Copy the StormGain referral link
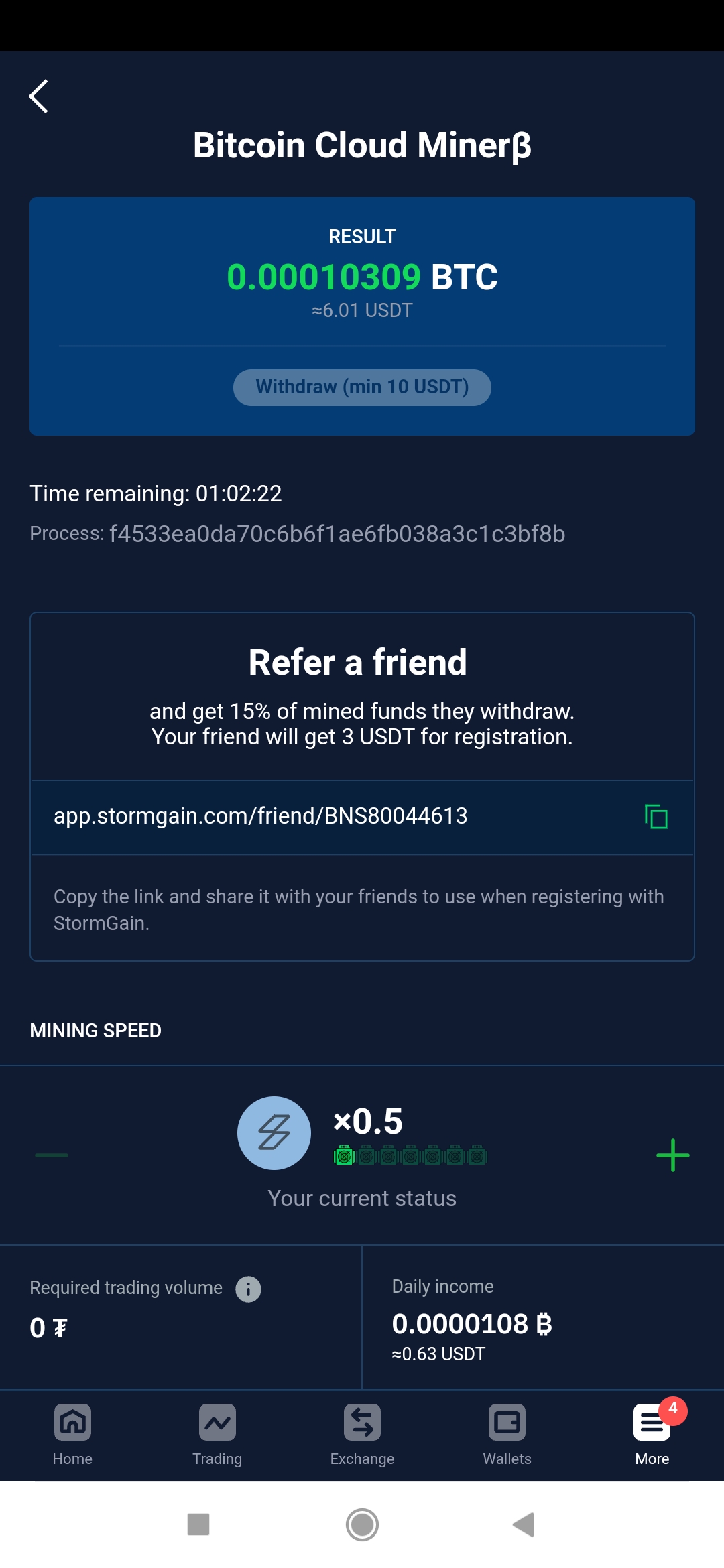The image size is (724, 1568). point(656,817)
